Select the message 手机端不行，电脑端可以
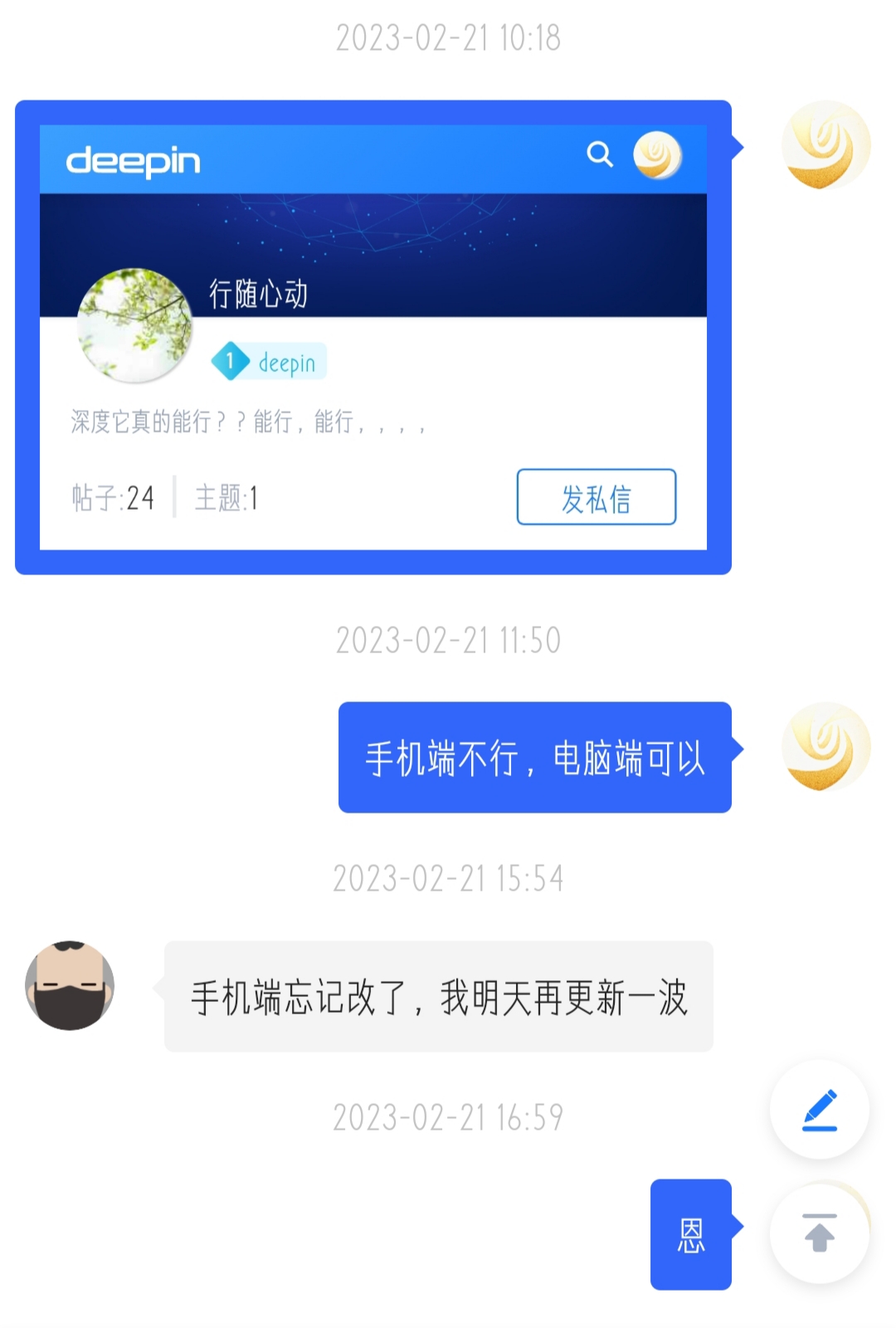This screenshot has height=1328, width=896. point(535,758)
